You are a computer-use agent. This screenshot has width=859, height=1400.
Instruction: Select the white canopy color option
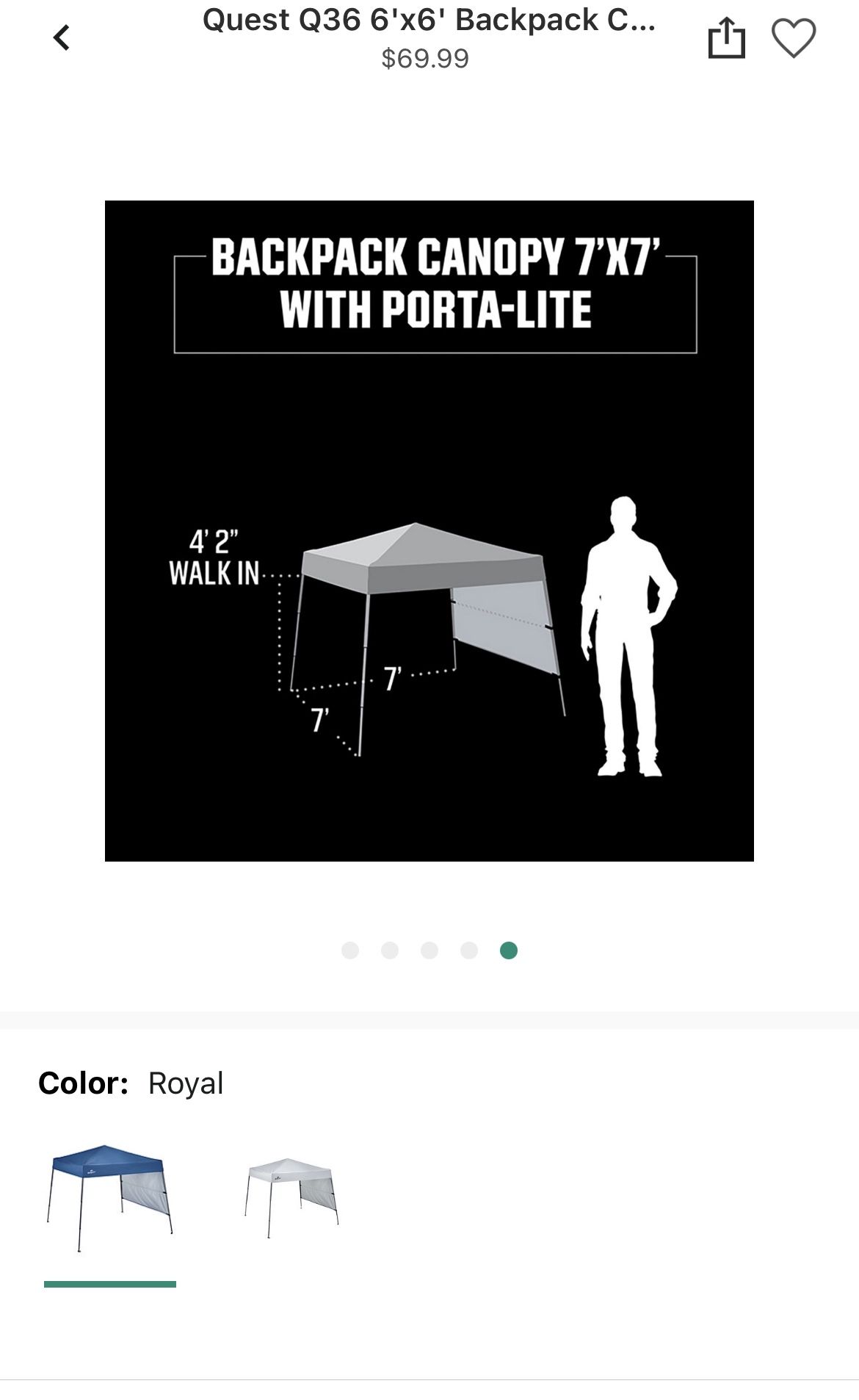click(x=291, y=1197)
